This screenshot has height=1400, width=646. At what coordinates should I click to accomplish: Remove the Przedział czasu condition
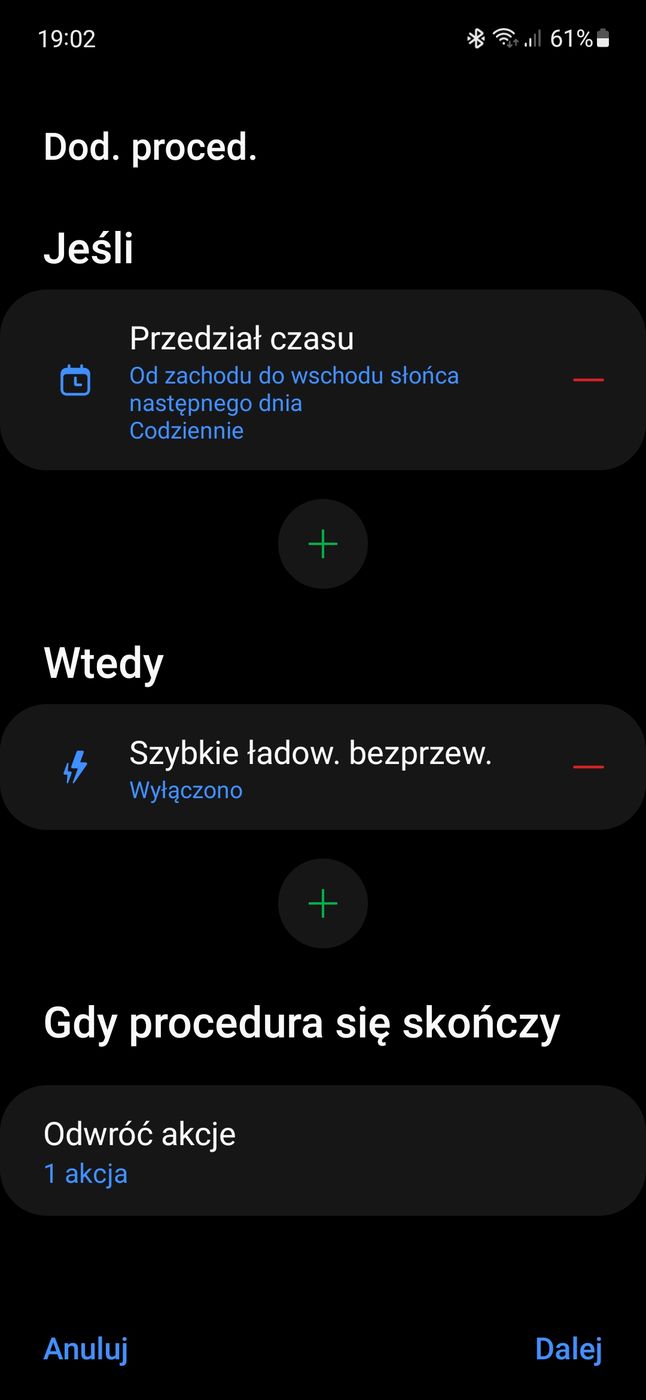coord(588,380)
